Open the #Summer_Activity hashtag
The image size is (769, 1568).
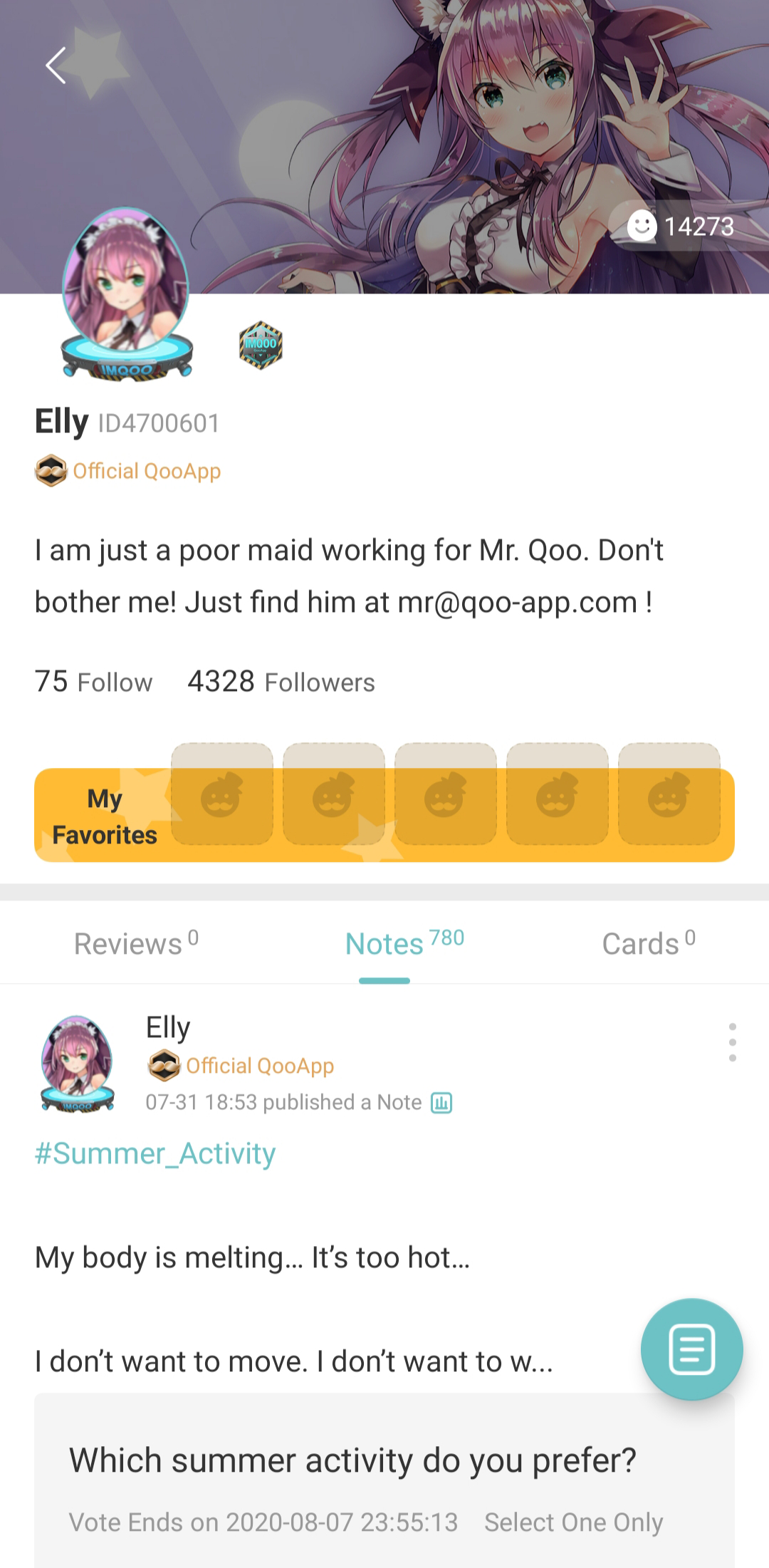click(x=155, y=1153)
